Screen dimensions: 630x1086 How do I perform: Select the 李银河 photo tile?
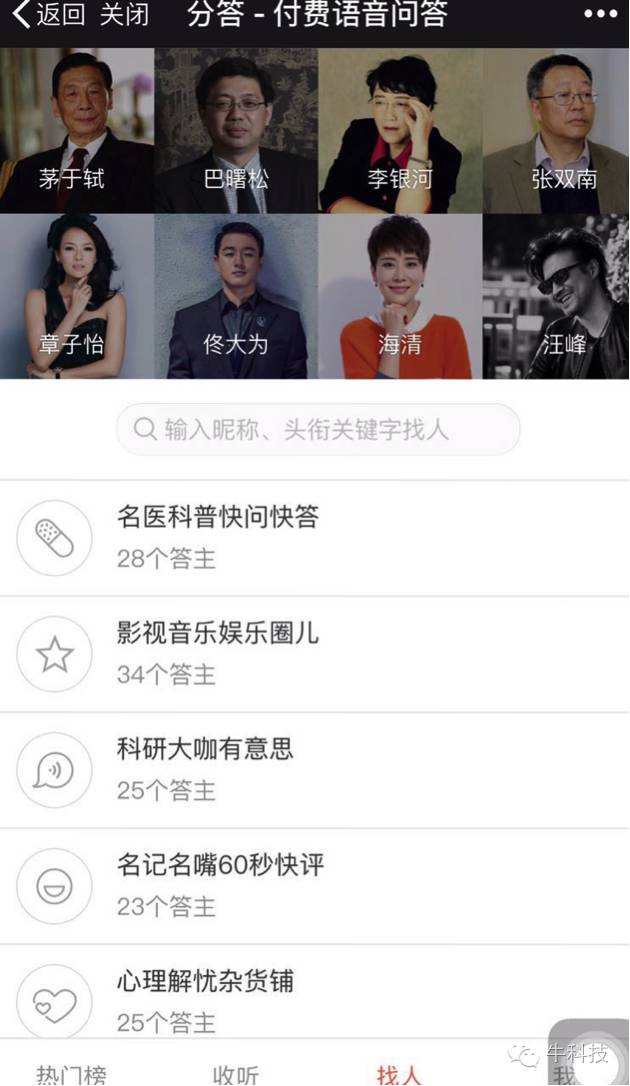click(x=400, y=130)
